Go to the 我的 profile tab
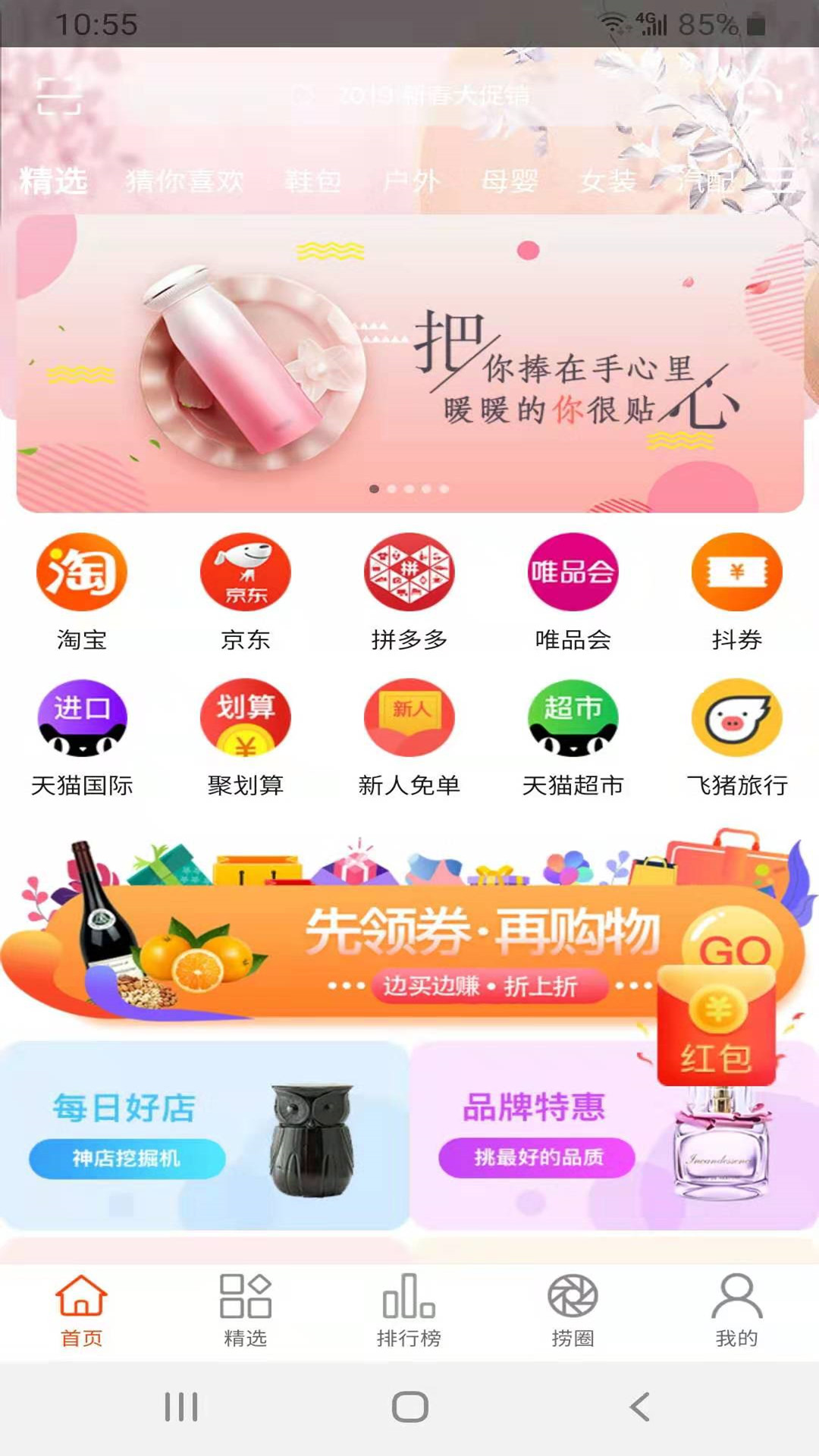 coord(736,1310)
